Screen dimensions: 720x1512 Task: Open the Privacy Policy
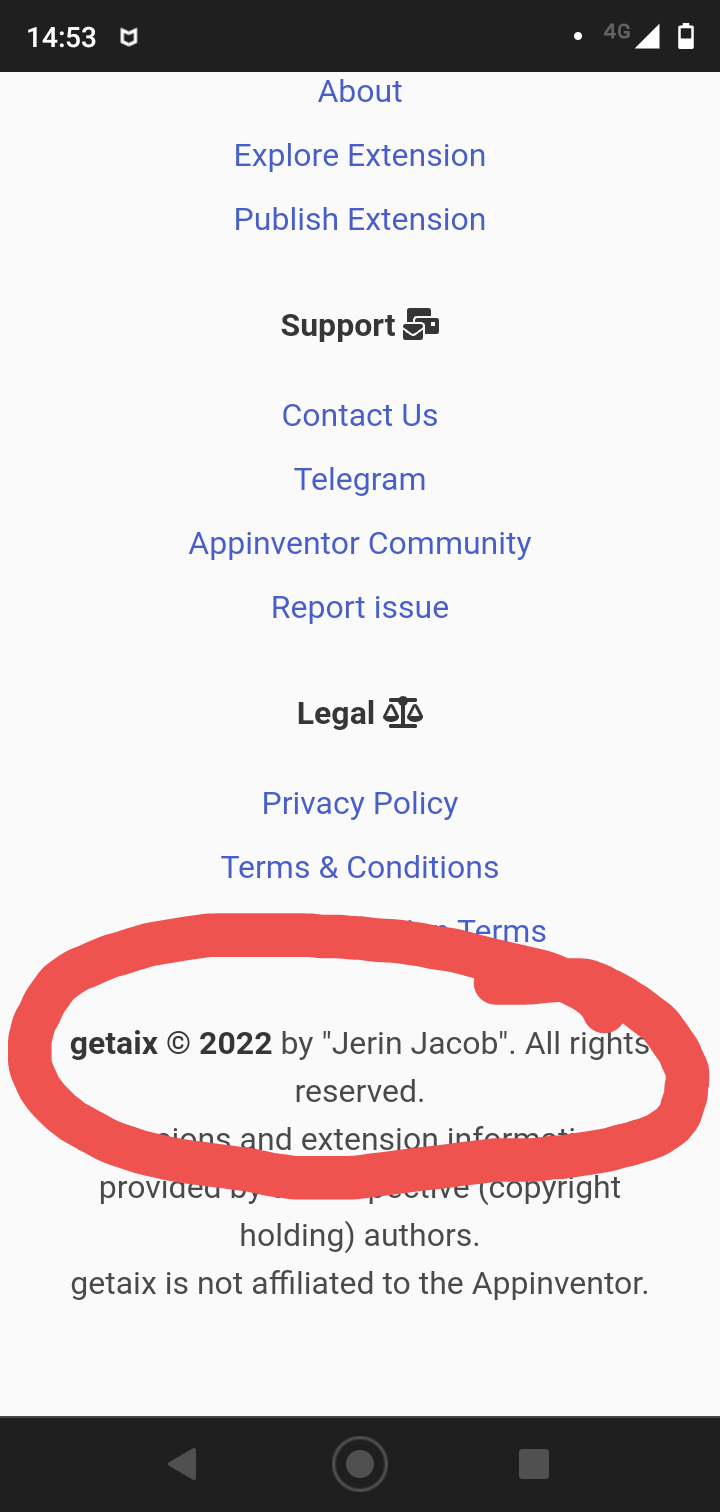click(x=360, y=803)
